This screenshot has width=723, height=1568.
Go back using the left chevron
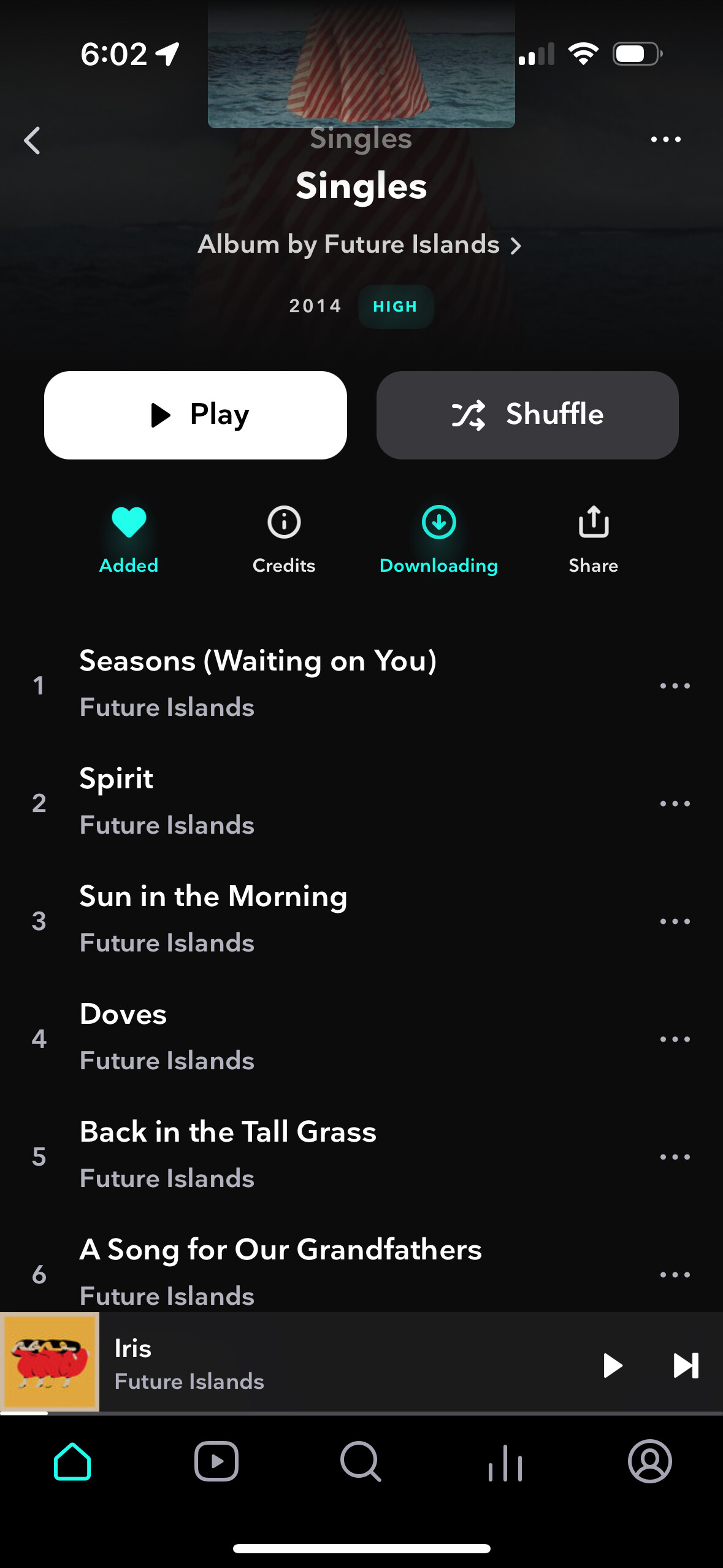[x=31, y=139]
